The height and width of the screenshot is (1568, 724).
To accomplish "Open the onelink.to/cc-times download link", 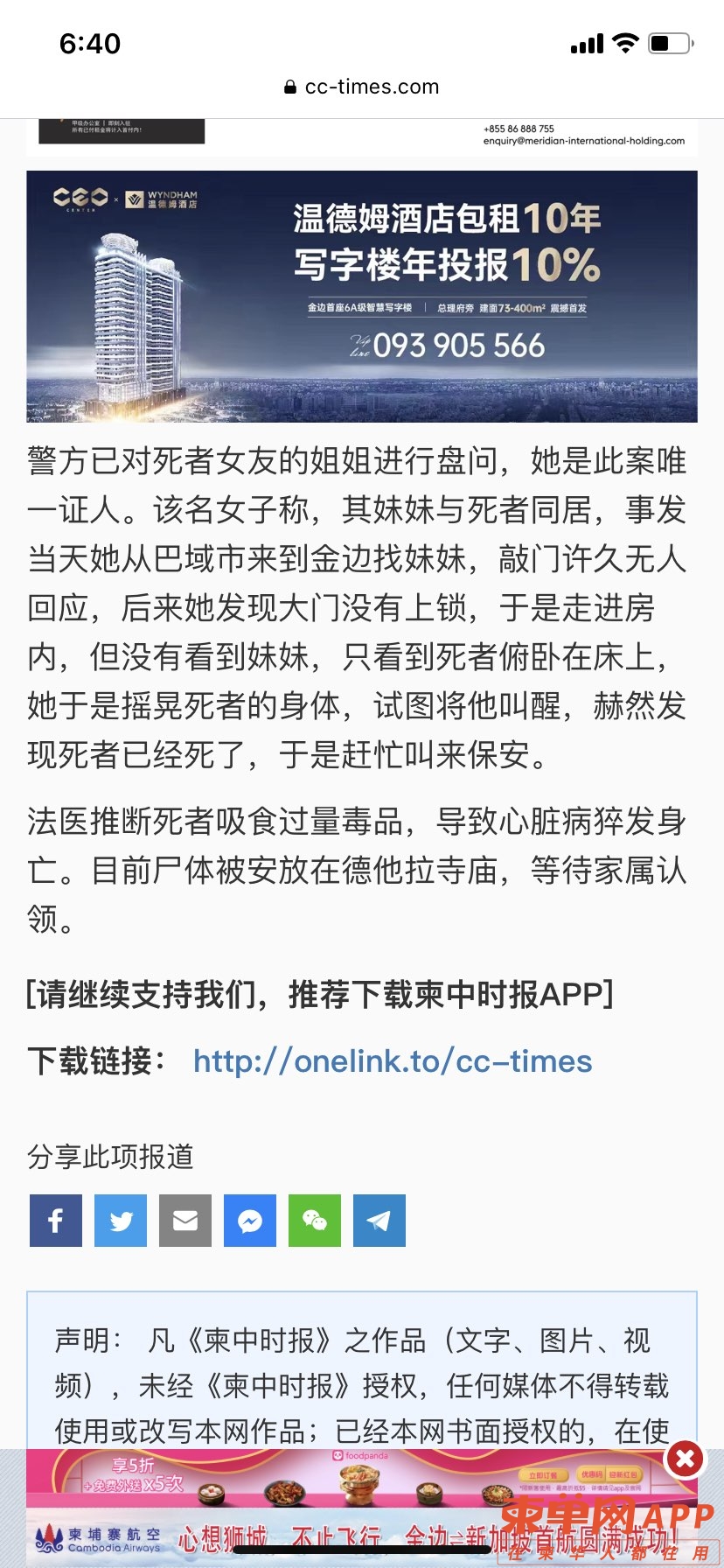I will point(393,1061).
